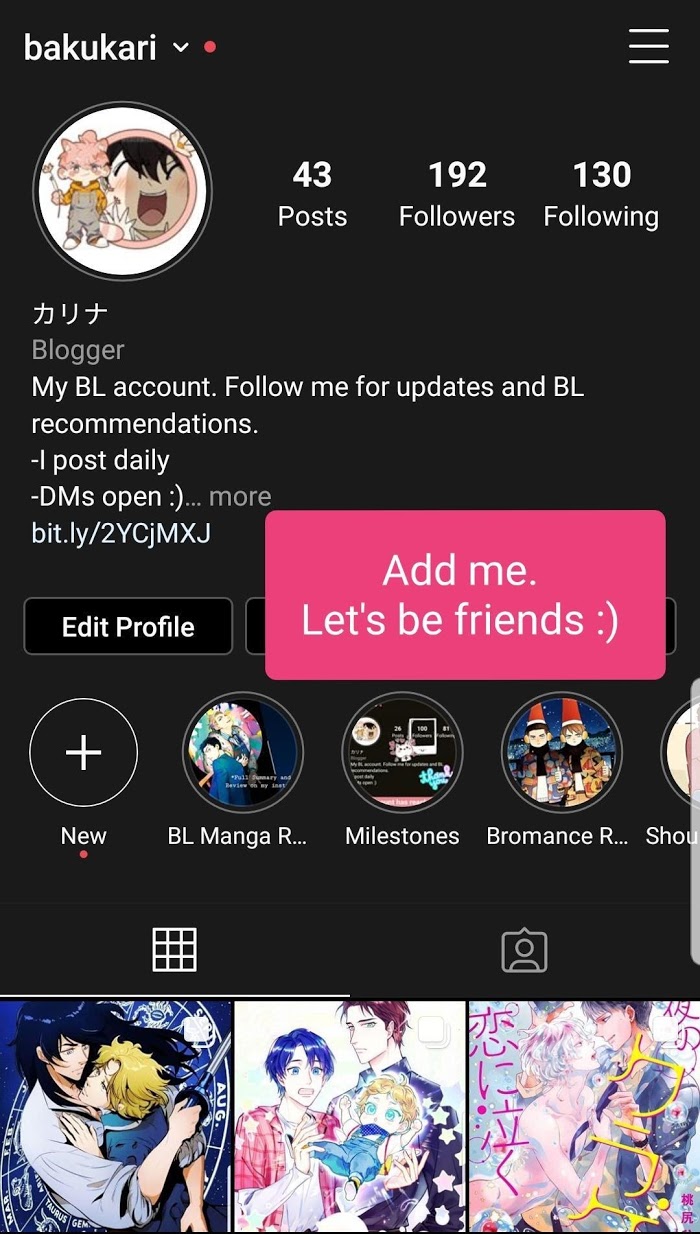Screen dimensions: 700x1234
Task: Switch to the posts grid tab
Action: tap(174, 950)
